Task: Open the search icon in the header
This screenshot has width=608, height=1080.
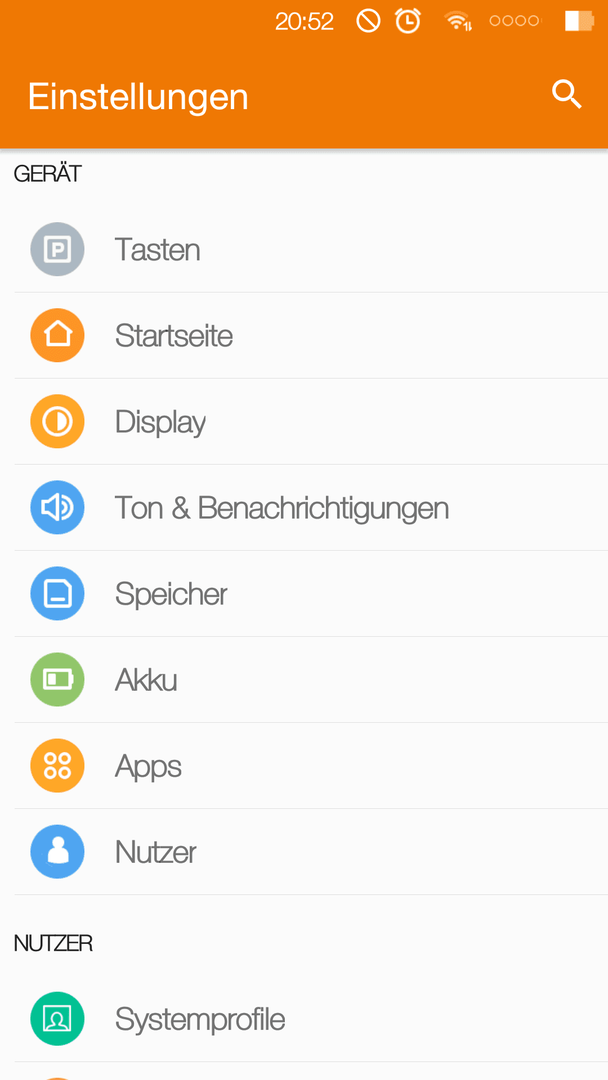Action: pyautogui.click(x=567, y=94)
